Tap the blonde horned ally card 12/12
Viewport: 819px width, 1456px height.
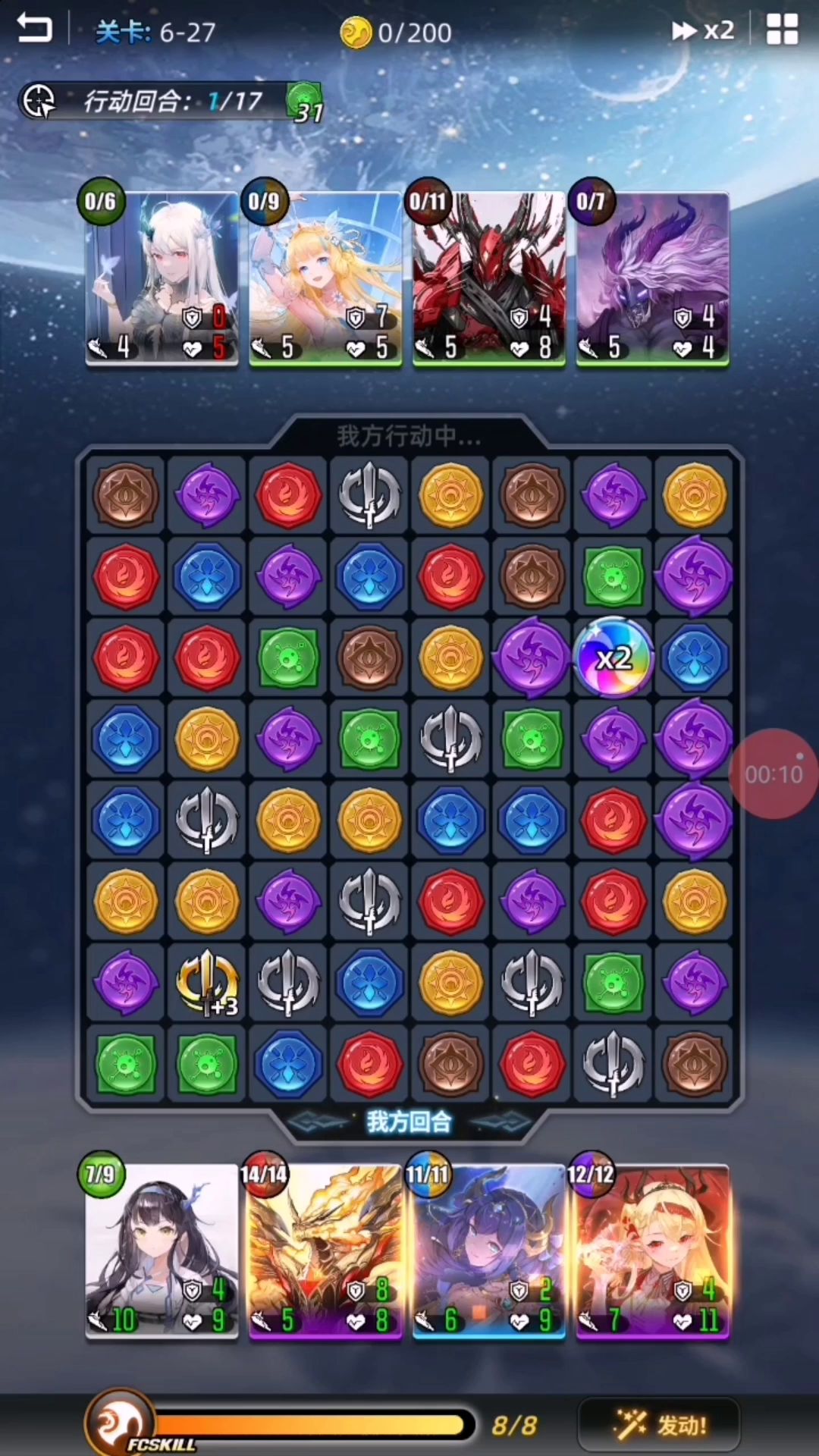pyautogui.click(x=652, y=1251)
